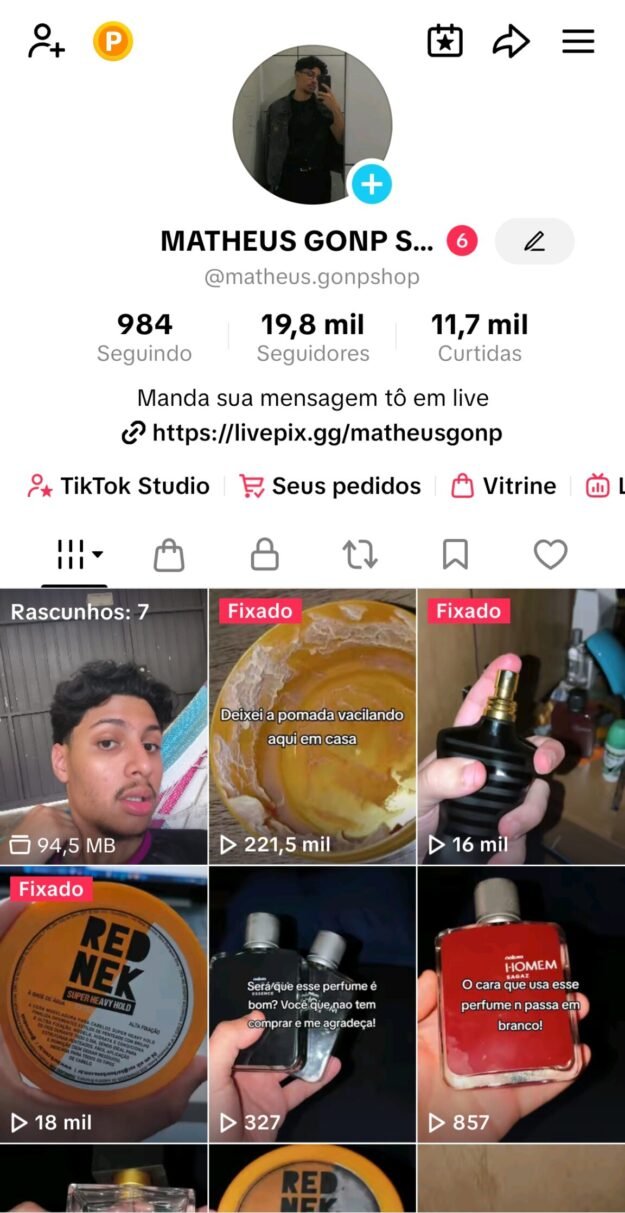Image resolution: width=625 pixels, height=1213 pixels.
Task: Switch to the saved bookmarks tab
Action: tap(455, 554)
